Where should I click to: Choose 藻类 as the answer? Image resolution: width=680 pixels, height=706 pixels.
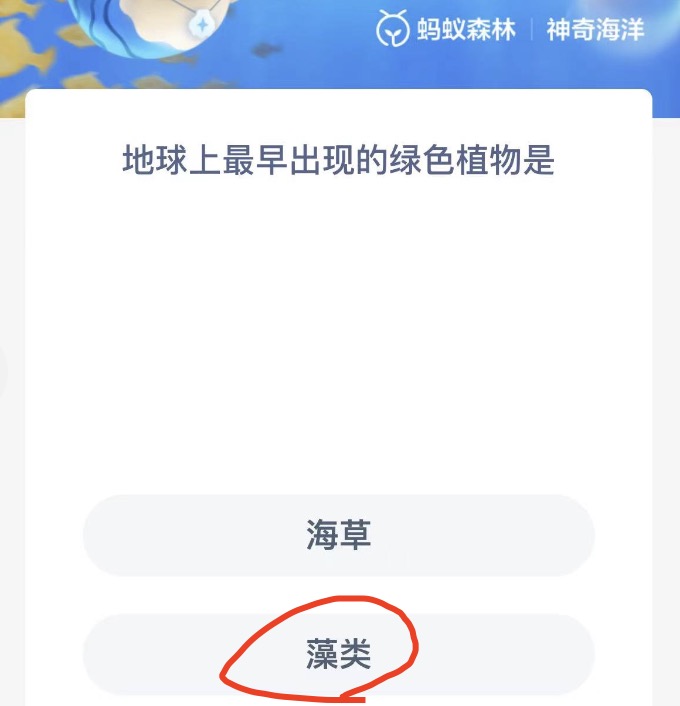(x=338, y=654)
